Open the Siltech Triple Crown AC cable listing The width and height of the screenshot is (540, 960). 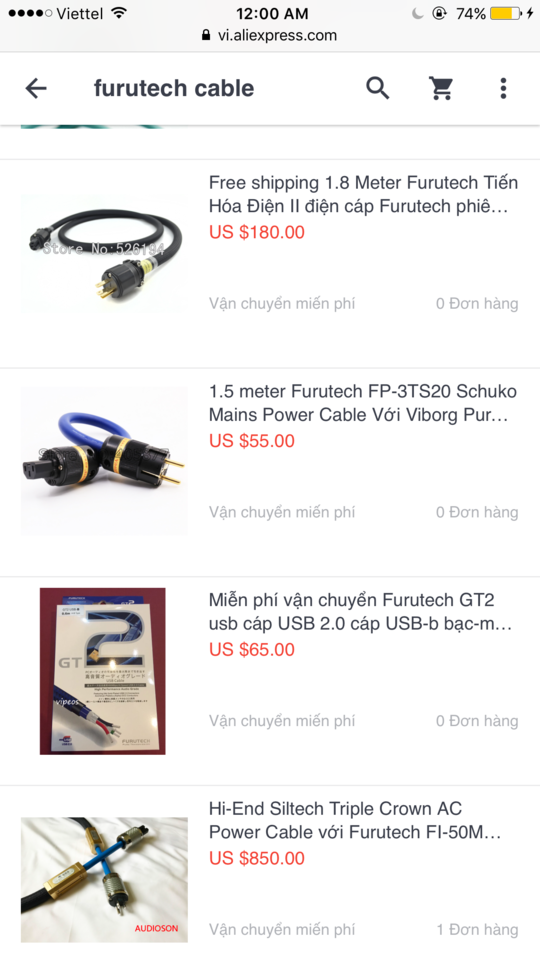click(x=270, y=873)
